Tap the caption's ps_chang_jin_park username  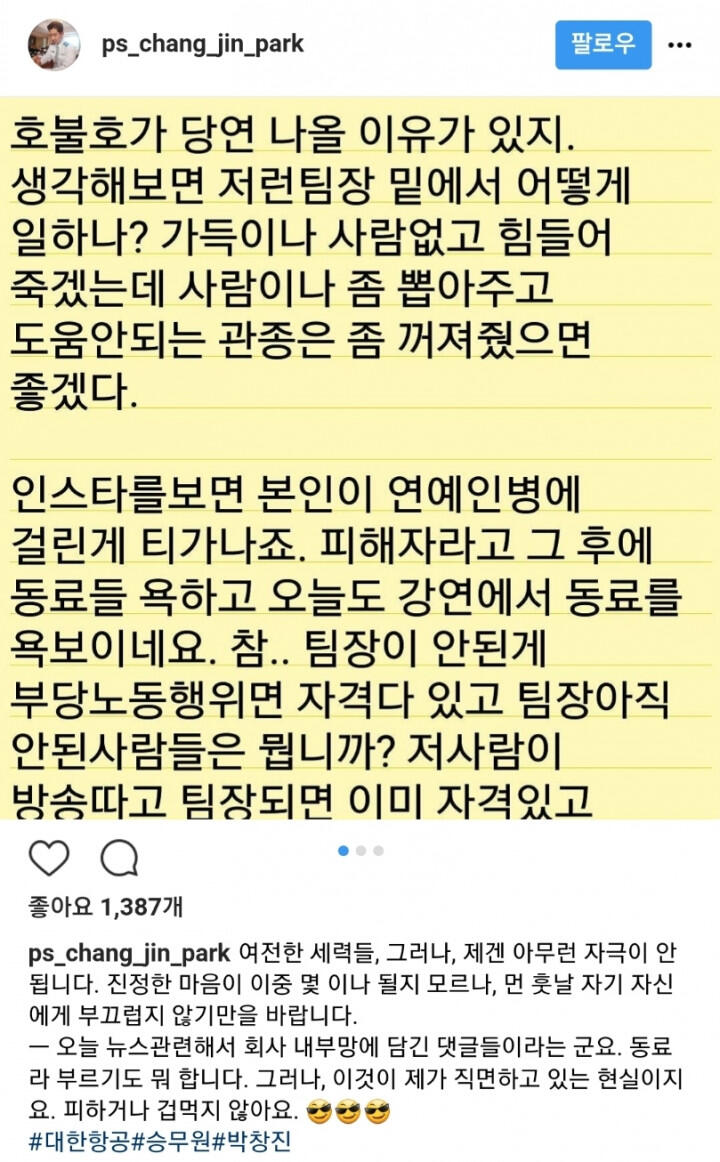[130, 952]
